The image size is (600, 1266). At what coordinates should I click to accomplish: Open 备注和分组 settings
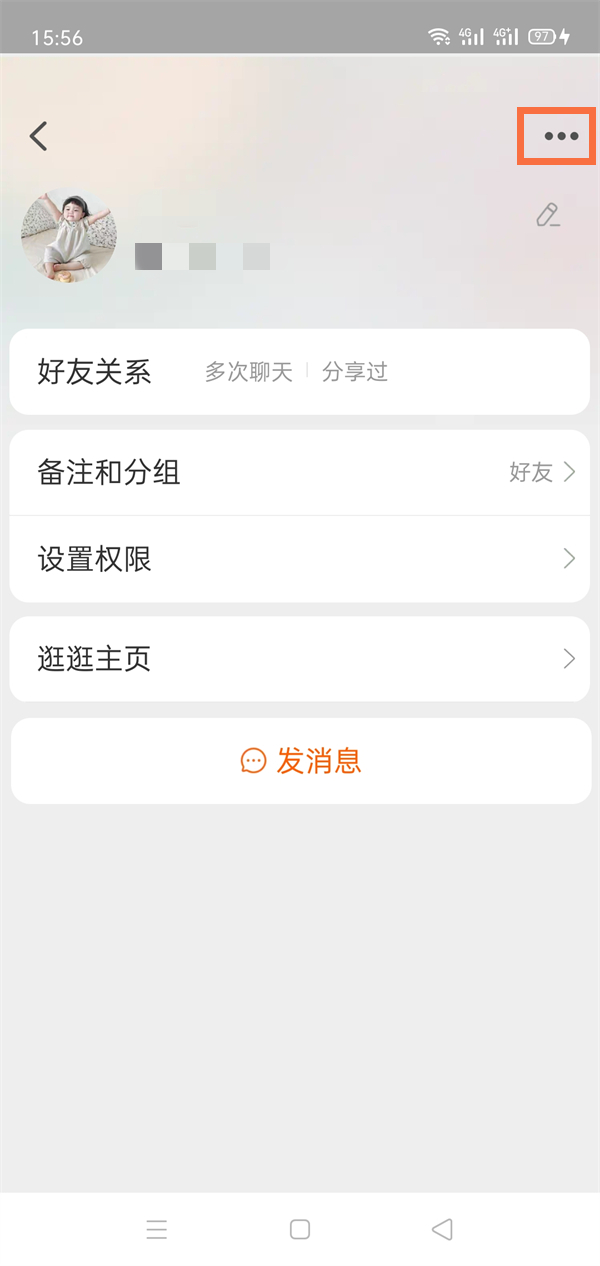pyautogui.click(x=299, y=473)
